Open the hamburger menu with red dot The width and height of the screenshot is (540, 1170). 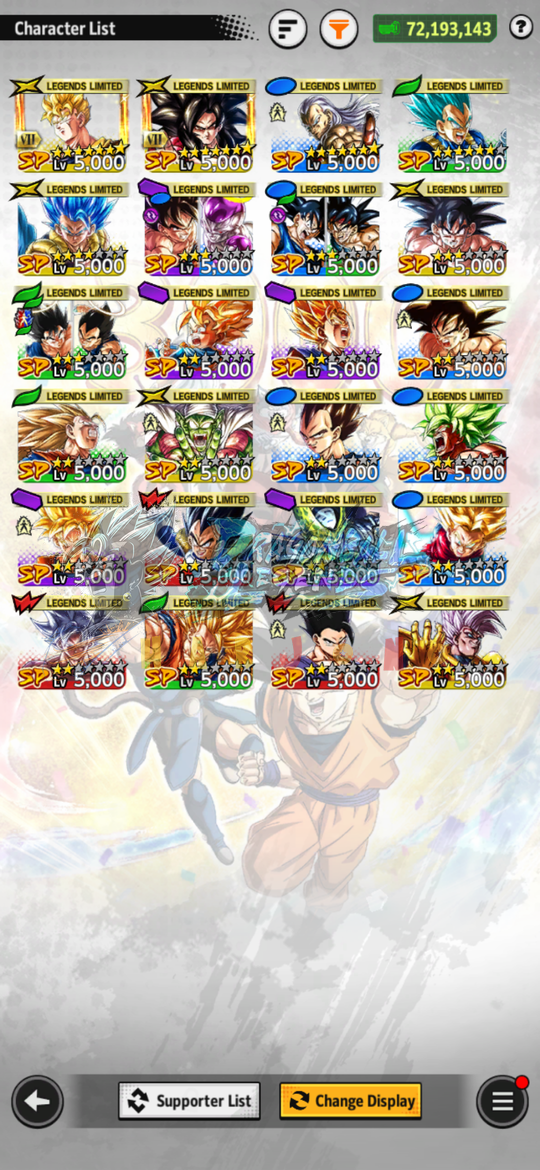click(x=503, y=1101)
